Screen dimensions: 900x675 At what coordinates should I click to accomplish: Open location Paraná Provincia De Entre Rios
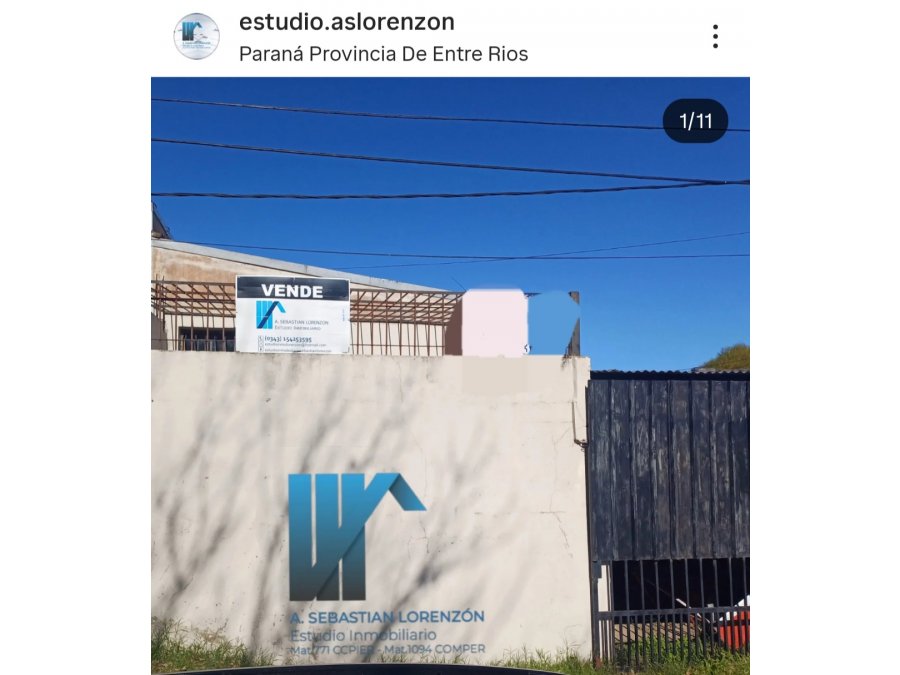pyautogui.click(x=383, y=54)
